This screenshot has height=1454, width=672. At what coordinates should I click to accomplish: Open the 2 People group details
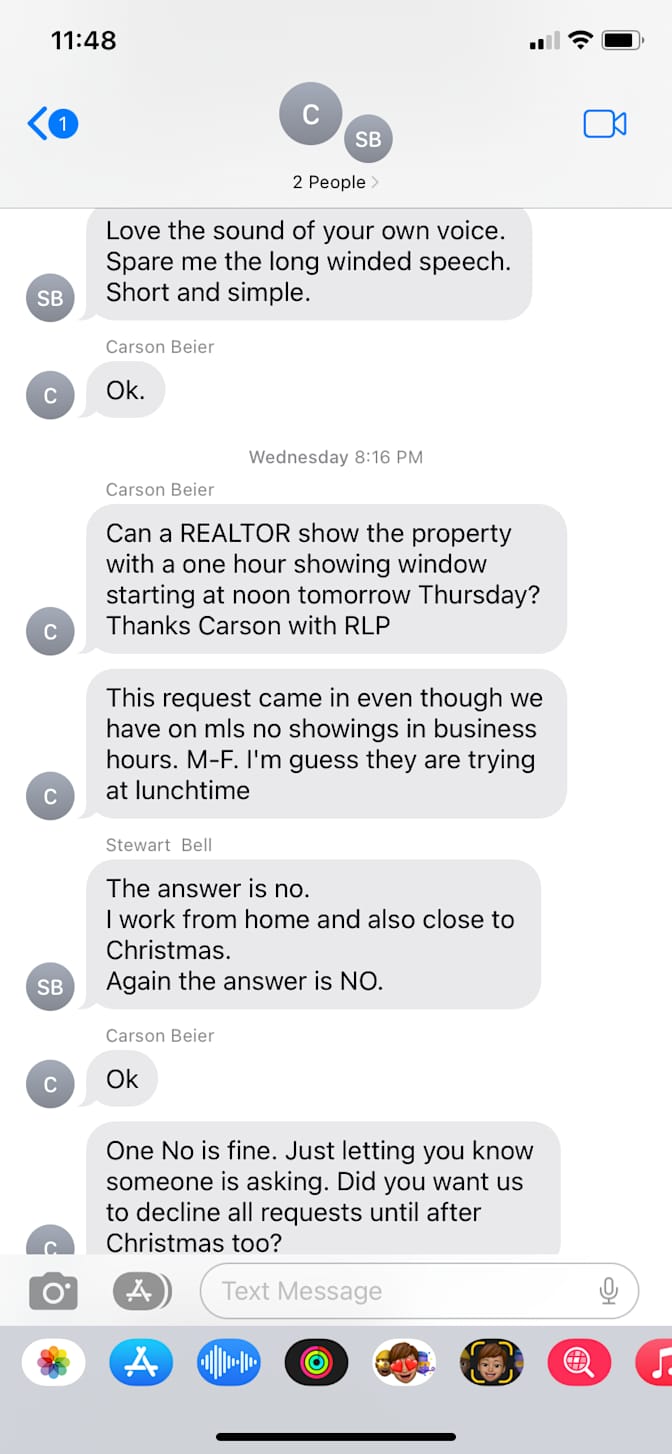point(335,182)
